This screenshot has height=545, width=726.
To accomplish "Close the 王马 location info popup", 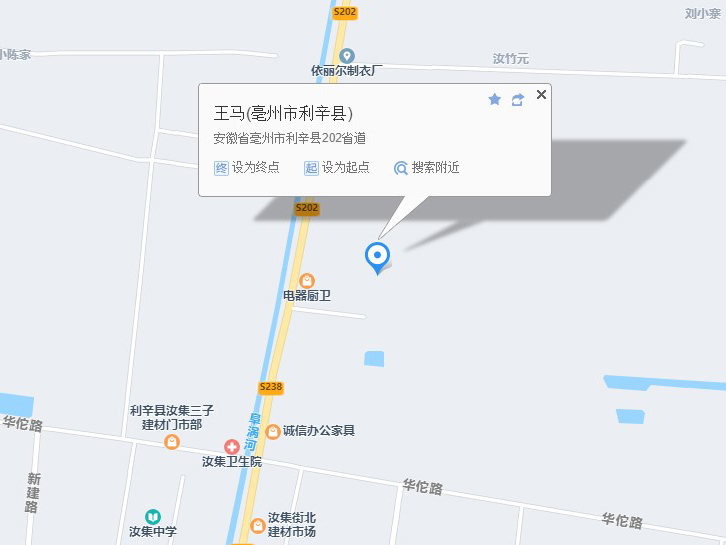I will coord(541,95).
